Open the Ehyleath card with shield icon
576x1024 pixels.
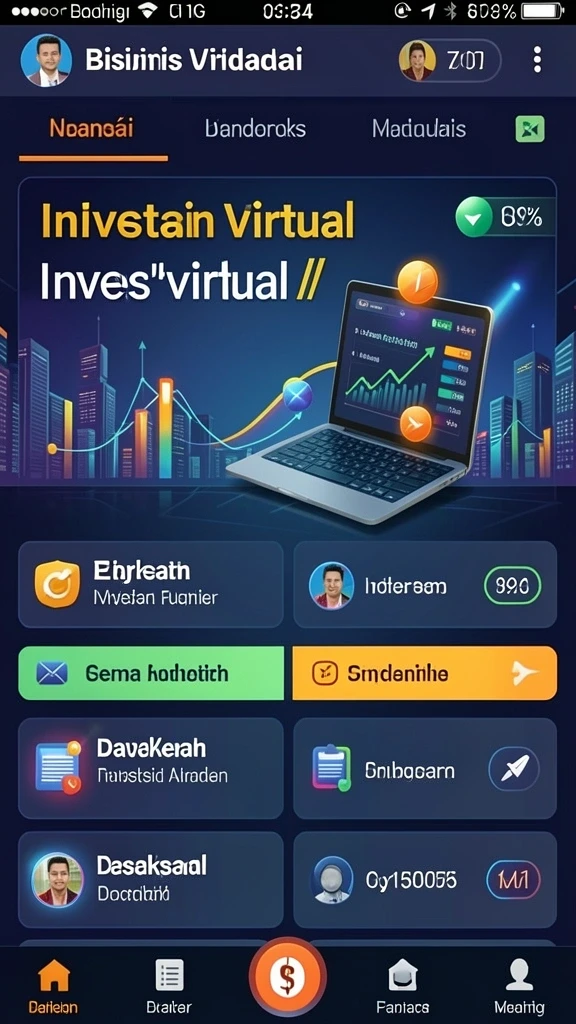click(x=151, y=584)
